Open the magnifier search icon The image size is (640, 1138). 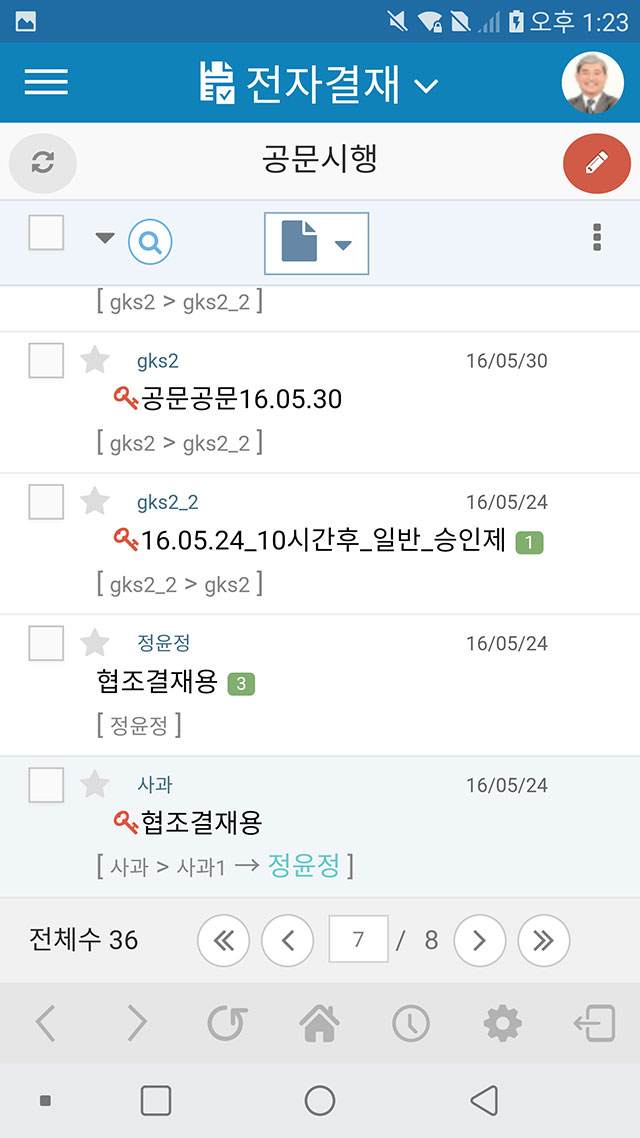point(150,241)
